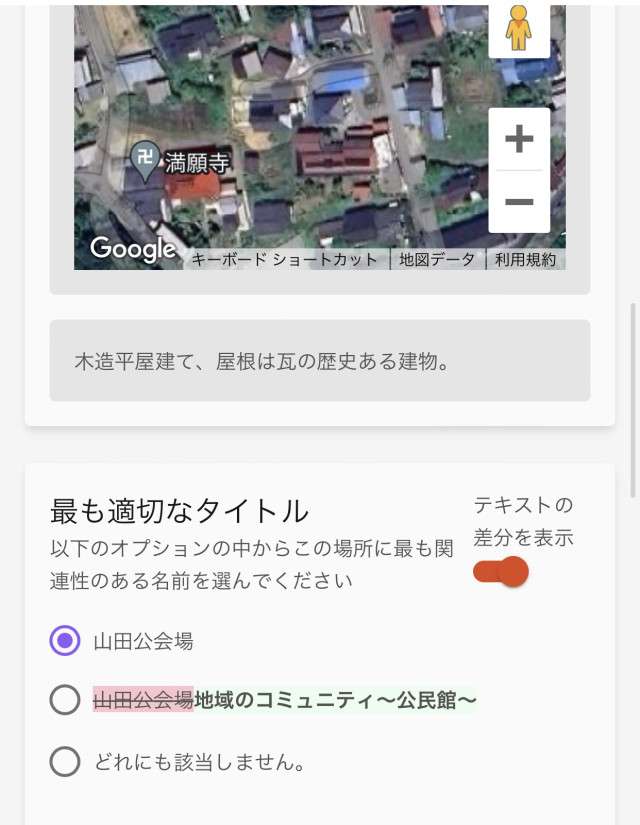Open 地図データ map data info
The height and width of the screenshot is (825, 640).
(x=437, y=260)
